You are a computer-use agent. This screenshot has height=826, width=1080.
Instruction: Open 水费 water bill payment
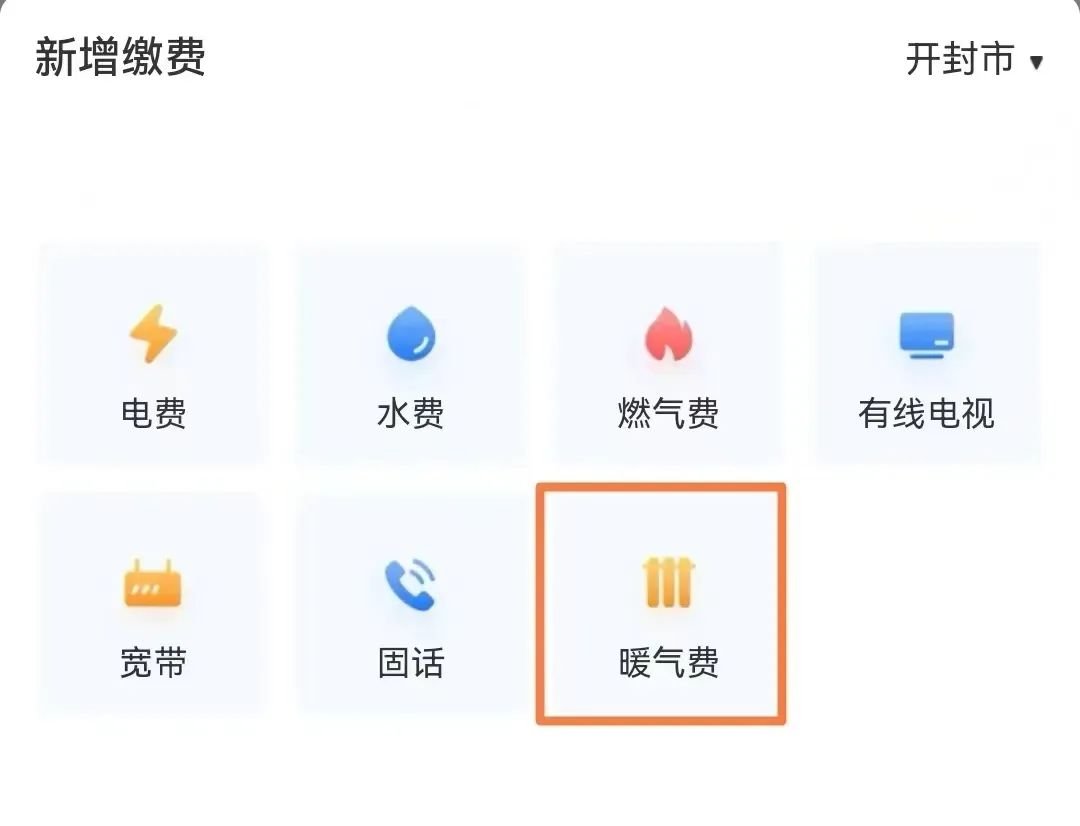pyautogui.click(x=411, y=356)
